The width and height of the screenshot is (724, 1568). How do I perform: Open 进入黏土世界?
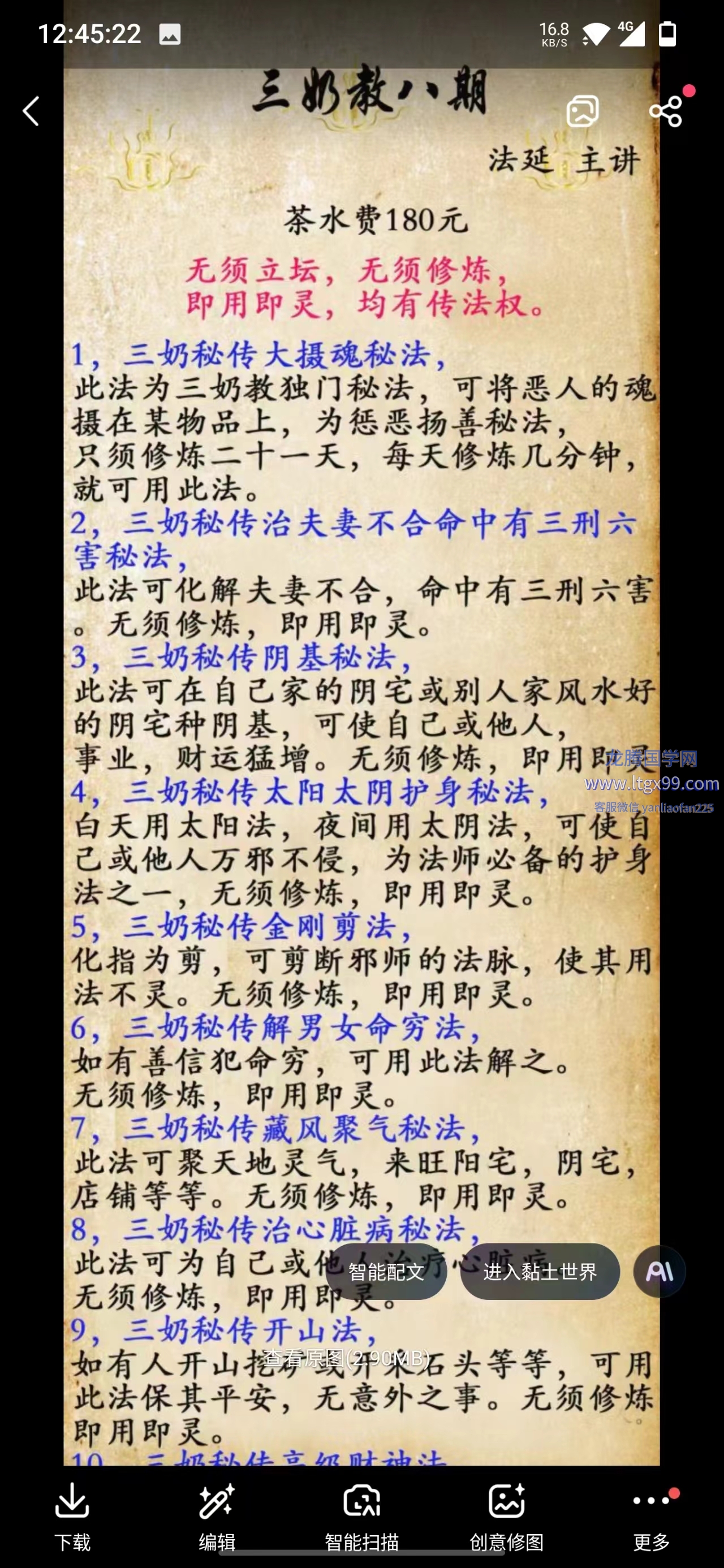(540, 1272)
